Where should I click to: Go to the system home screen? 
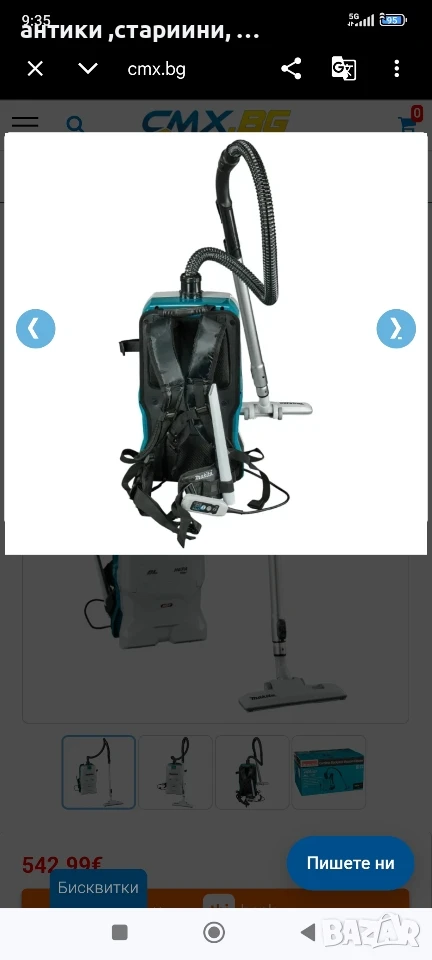coord(214,932)
